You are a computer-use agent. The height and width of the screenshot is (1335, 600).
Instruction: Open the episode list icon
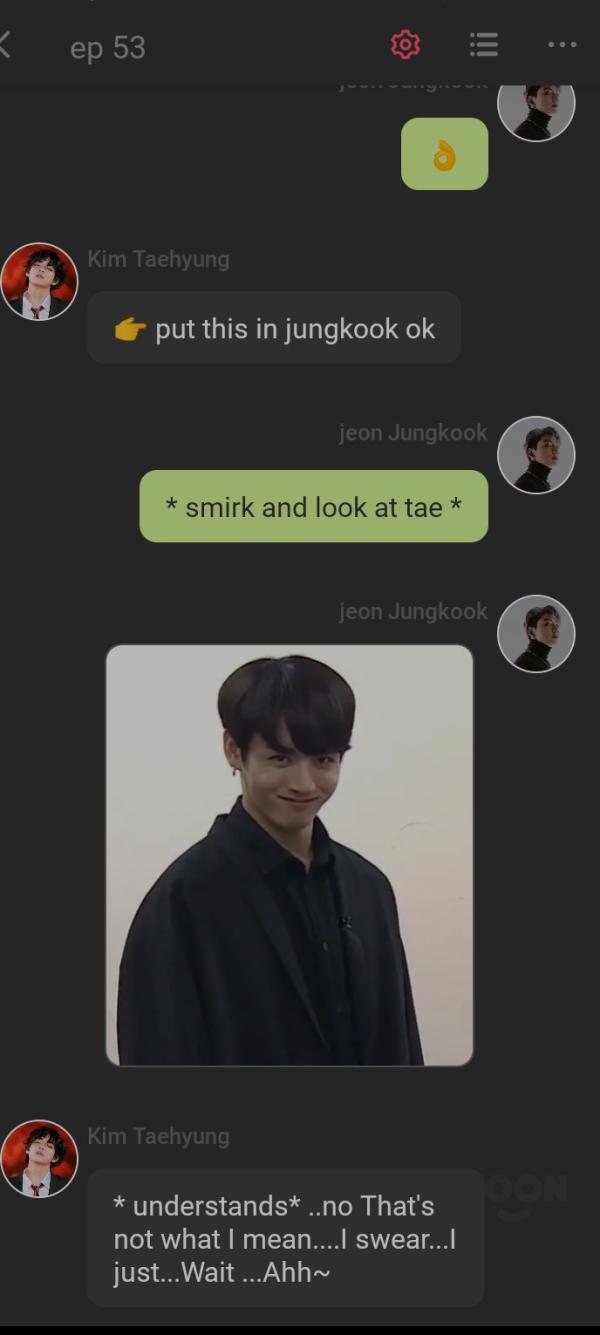[484, 45]
